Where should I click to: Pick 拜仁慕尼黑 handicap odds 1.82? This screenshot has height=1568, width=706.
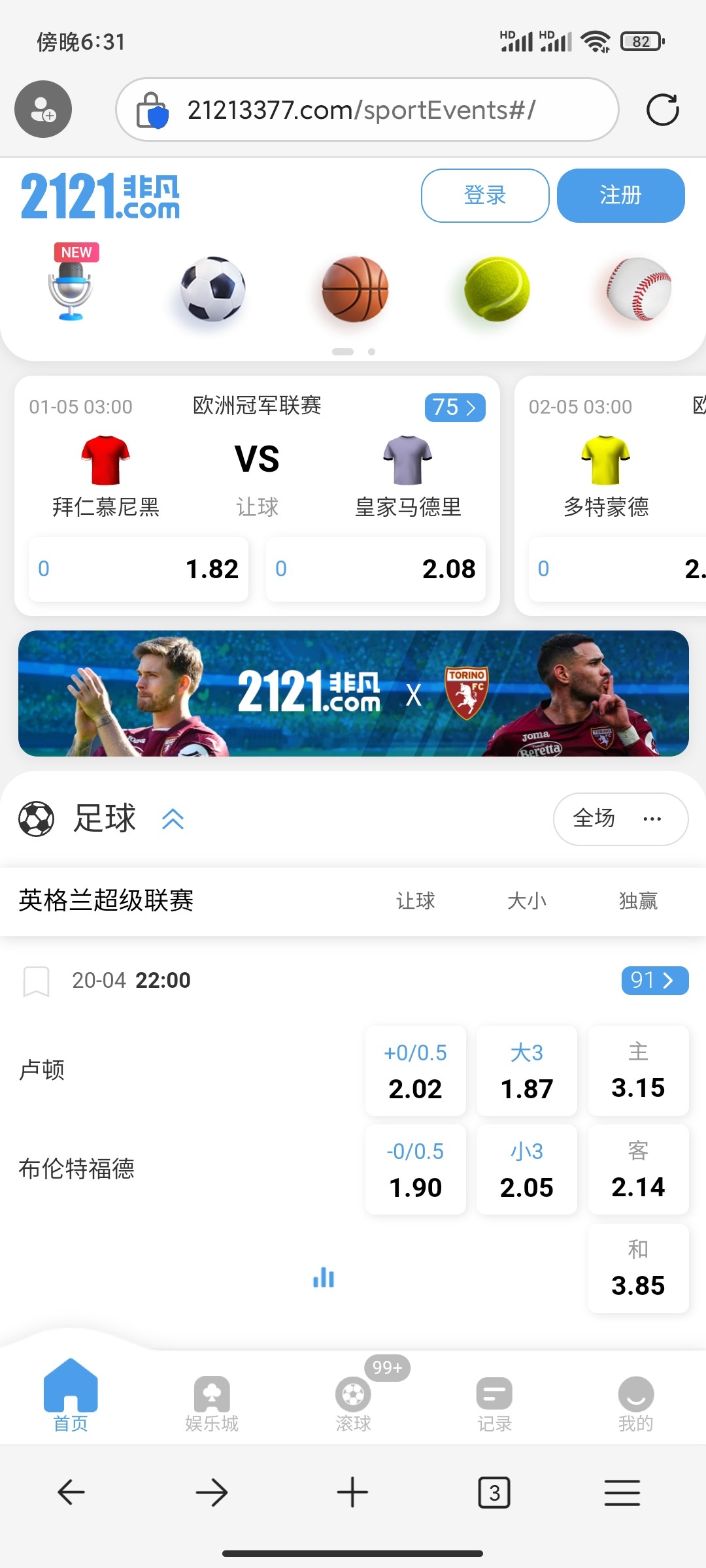(139, 569)
